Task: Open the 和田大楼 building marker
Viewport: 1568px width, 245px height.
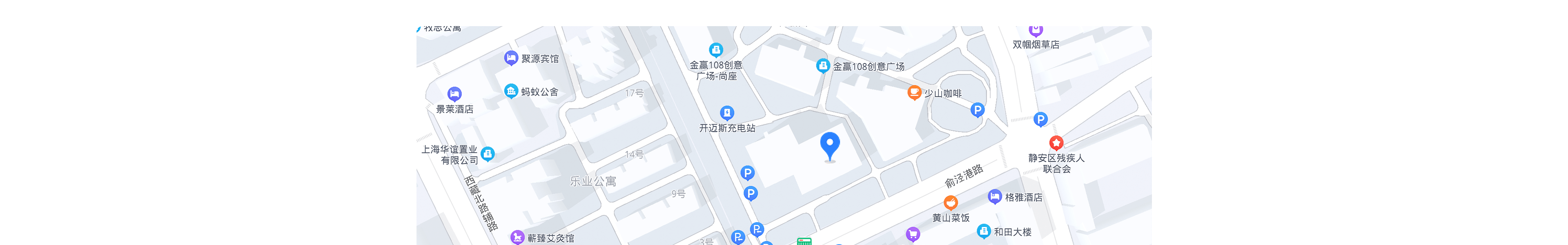Action: click(x=984, y=231)
